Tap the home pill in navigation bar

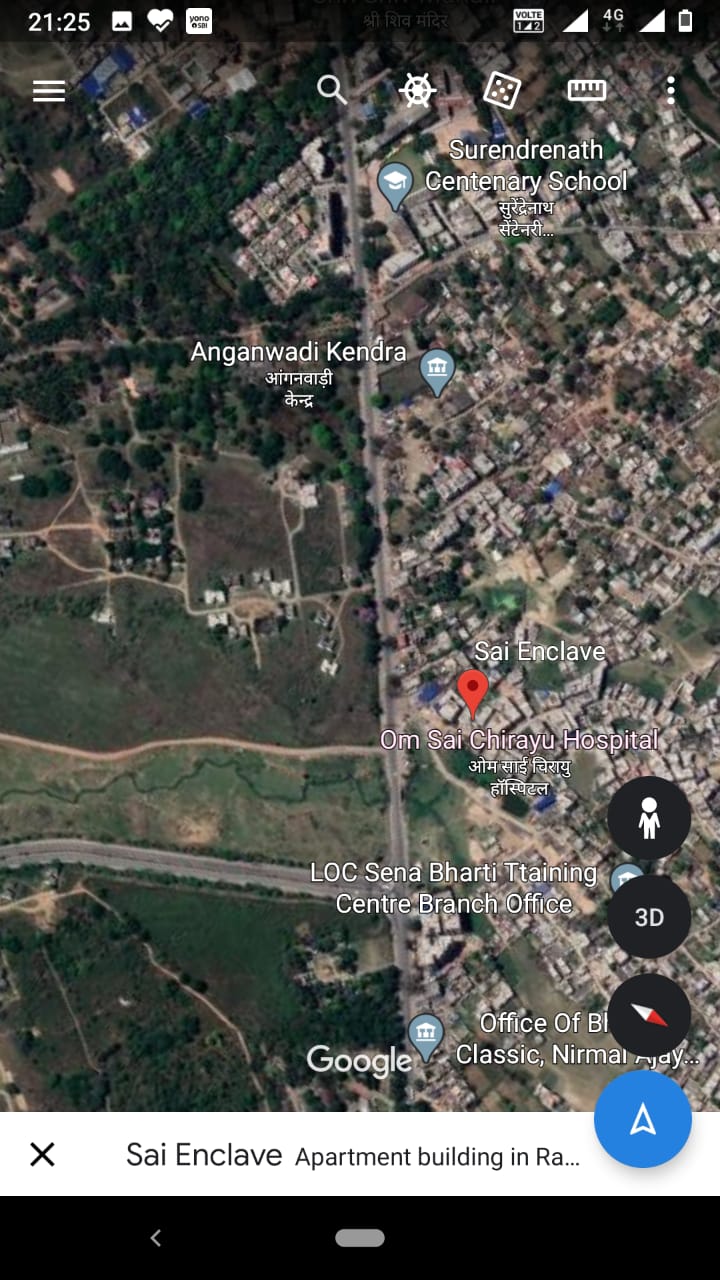tap(360, 1238)
